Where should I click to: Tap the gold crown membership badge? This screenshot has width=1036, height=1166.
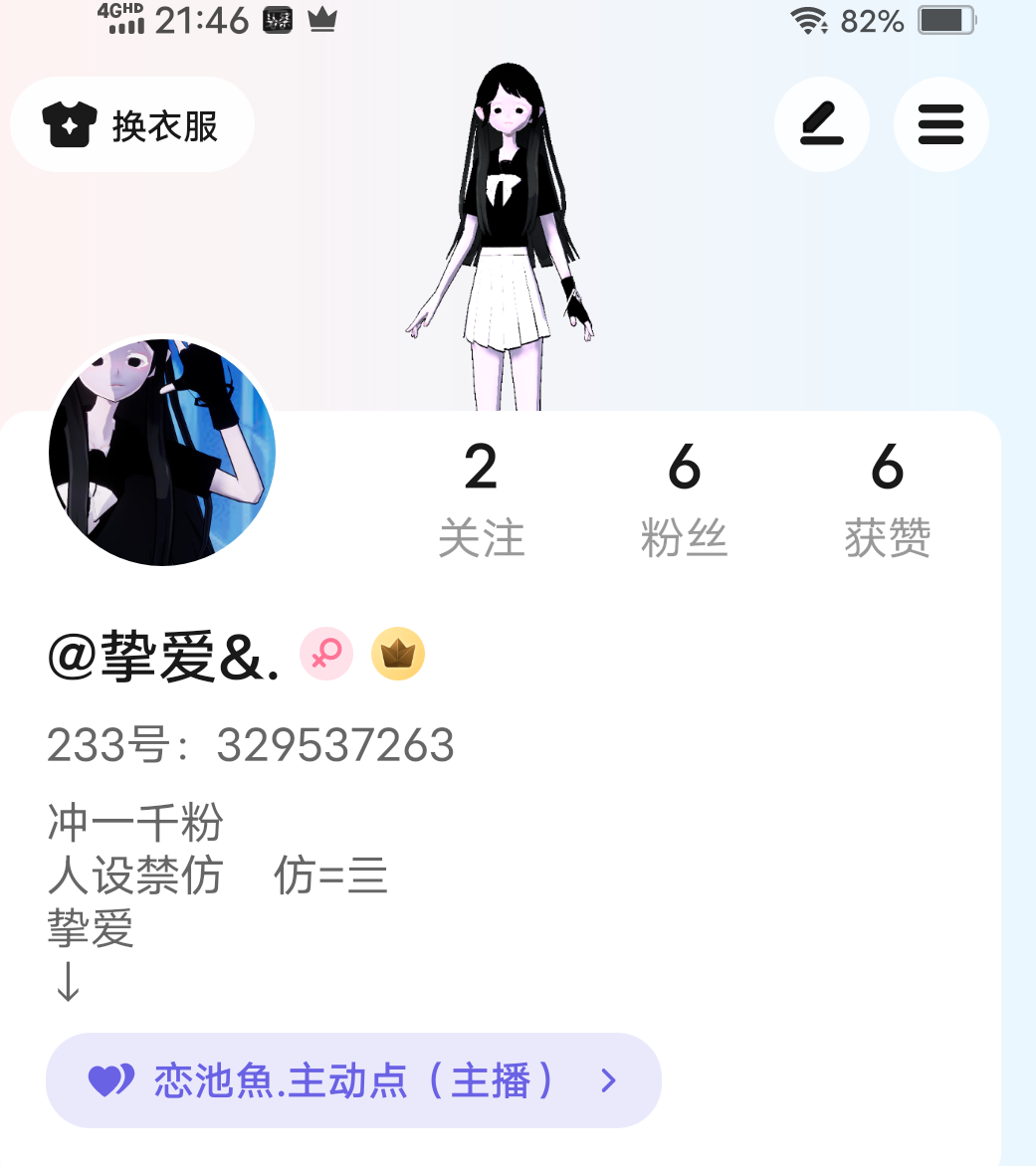pos(398,654)
